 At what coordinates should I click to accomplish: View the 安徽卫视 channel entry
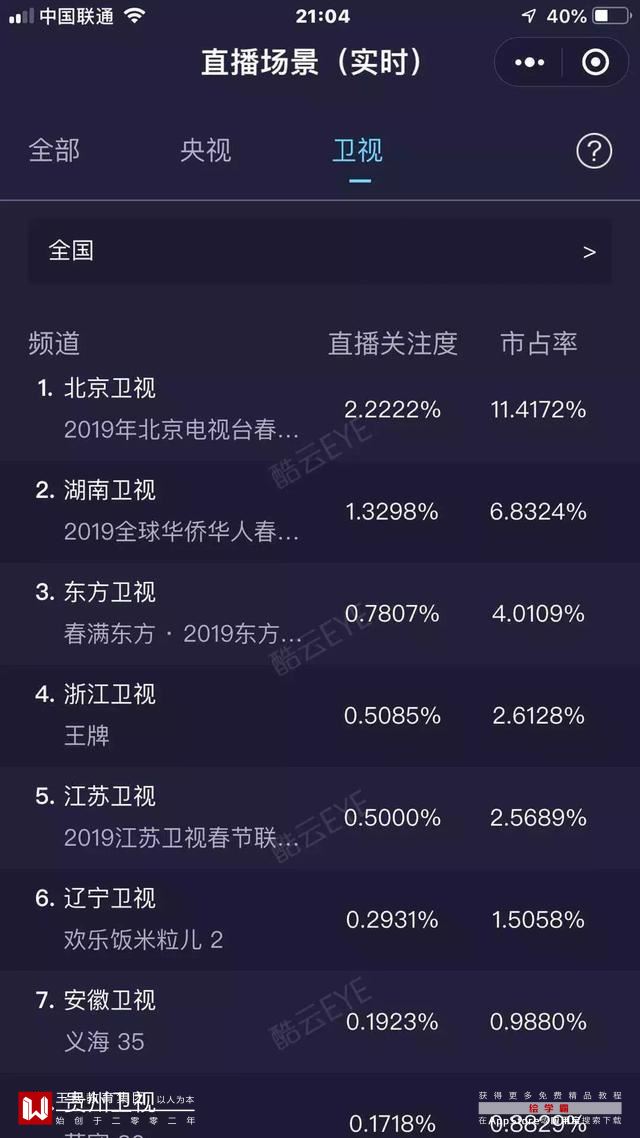click(320, 1021)
